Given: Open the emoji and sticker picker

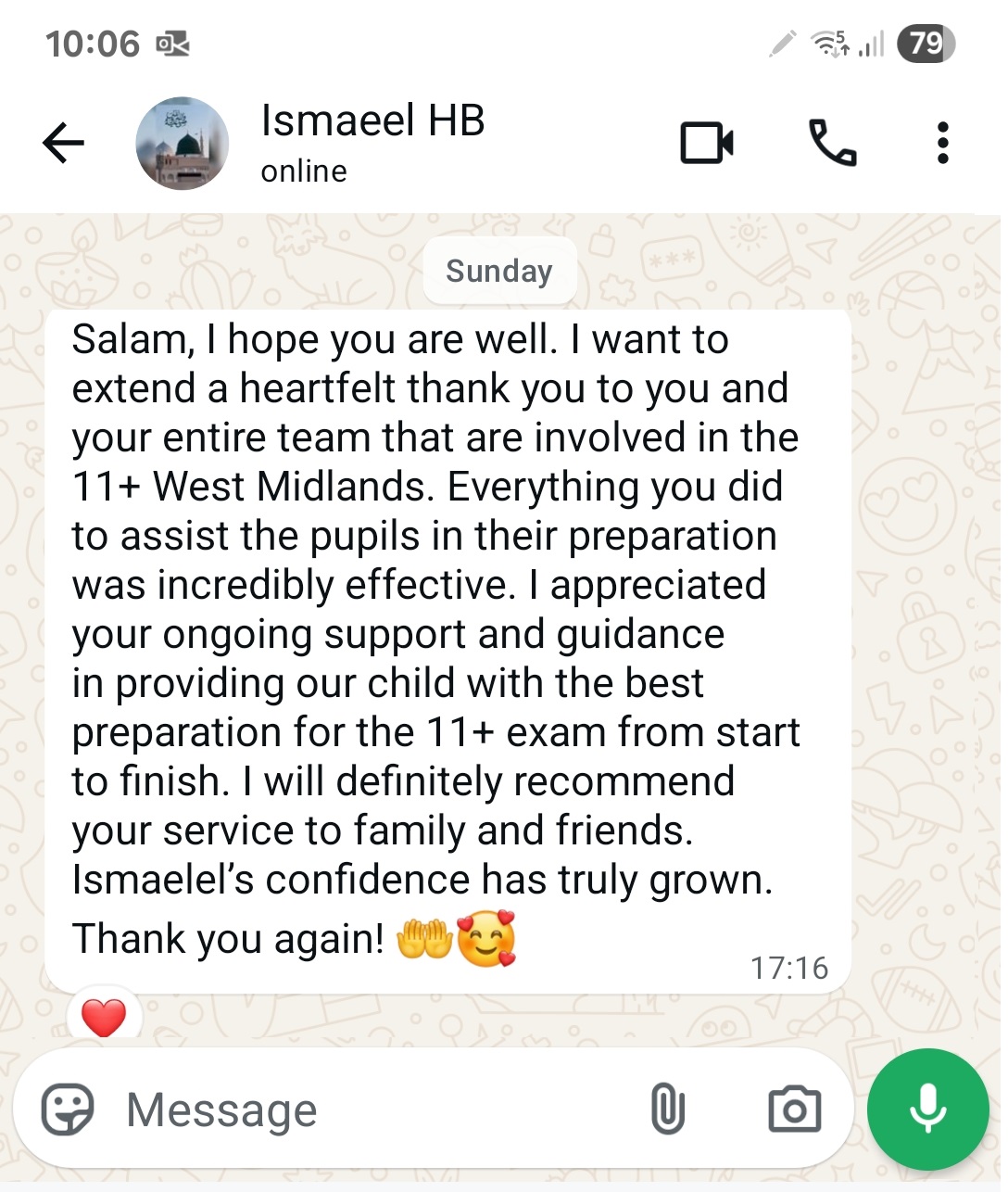Looking at the screenshot, I should click(69, 1110).
